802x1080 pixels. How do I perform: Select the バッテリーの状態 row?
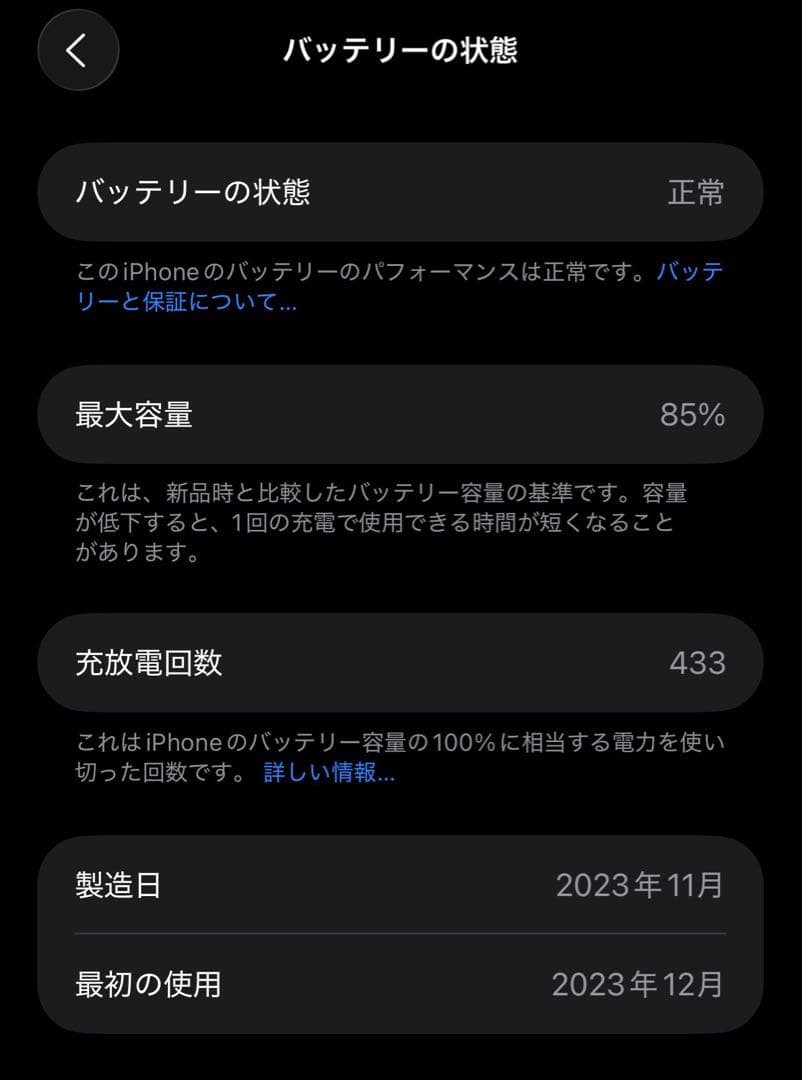(x=400, y=192)
